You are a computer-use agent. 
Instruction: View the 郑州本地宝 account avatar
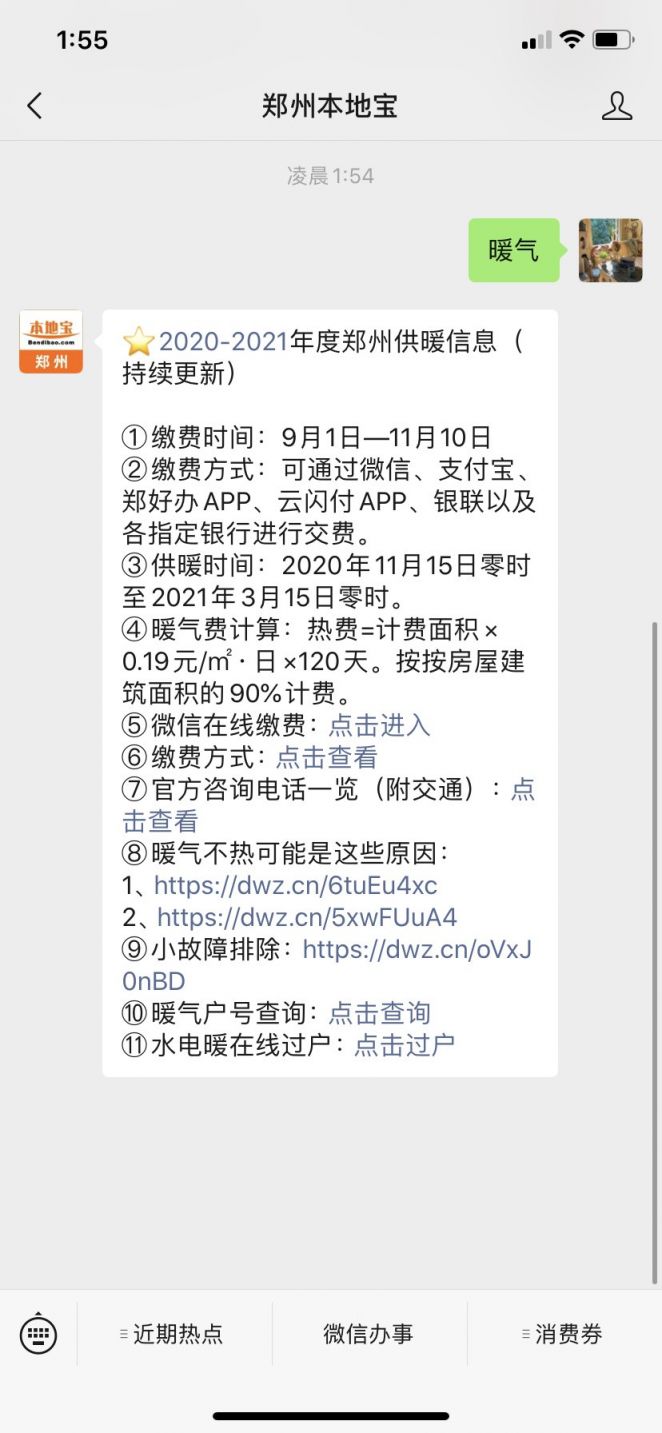51,342
